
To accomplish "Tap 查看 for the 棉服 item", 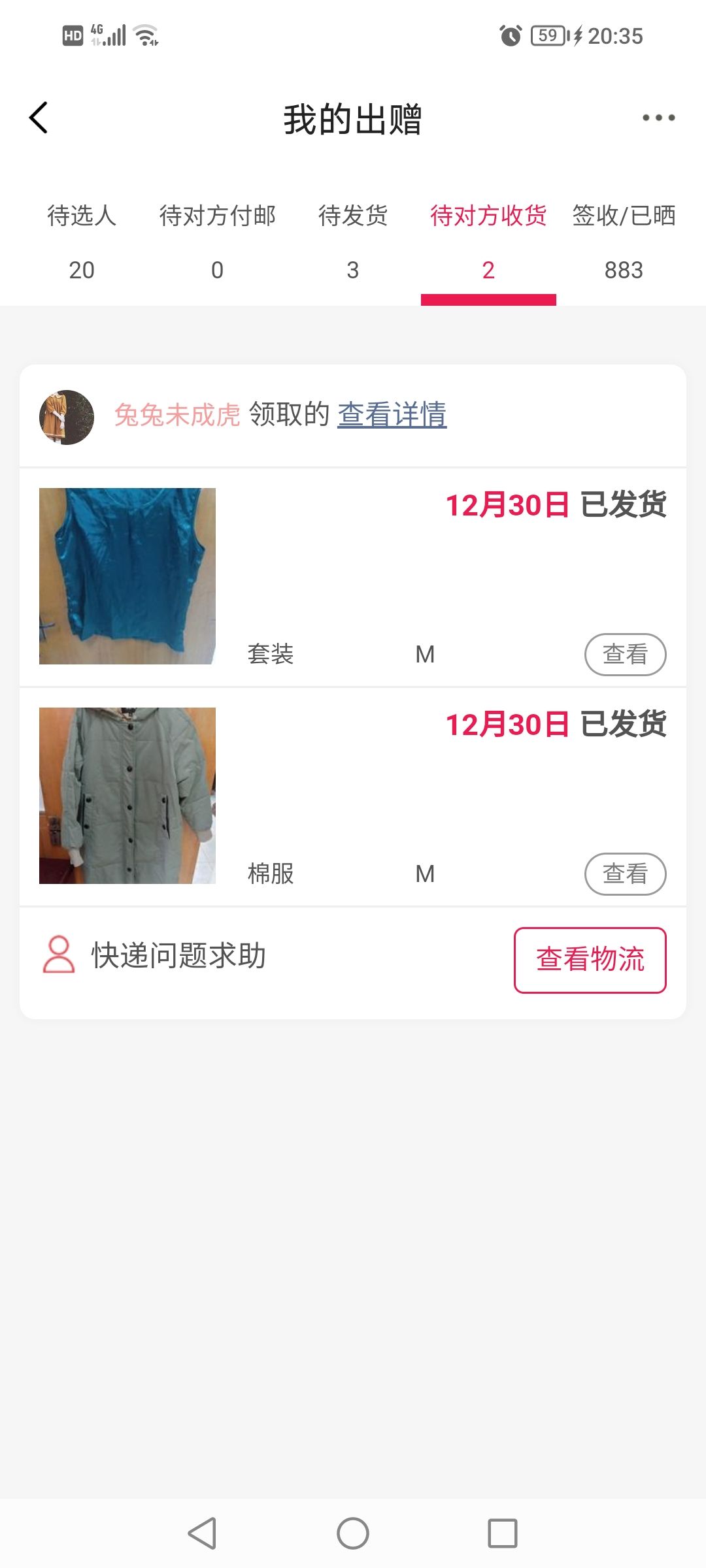I will 625,874.
